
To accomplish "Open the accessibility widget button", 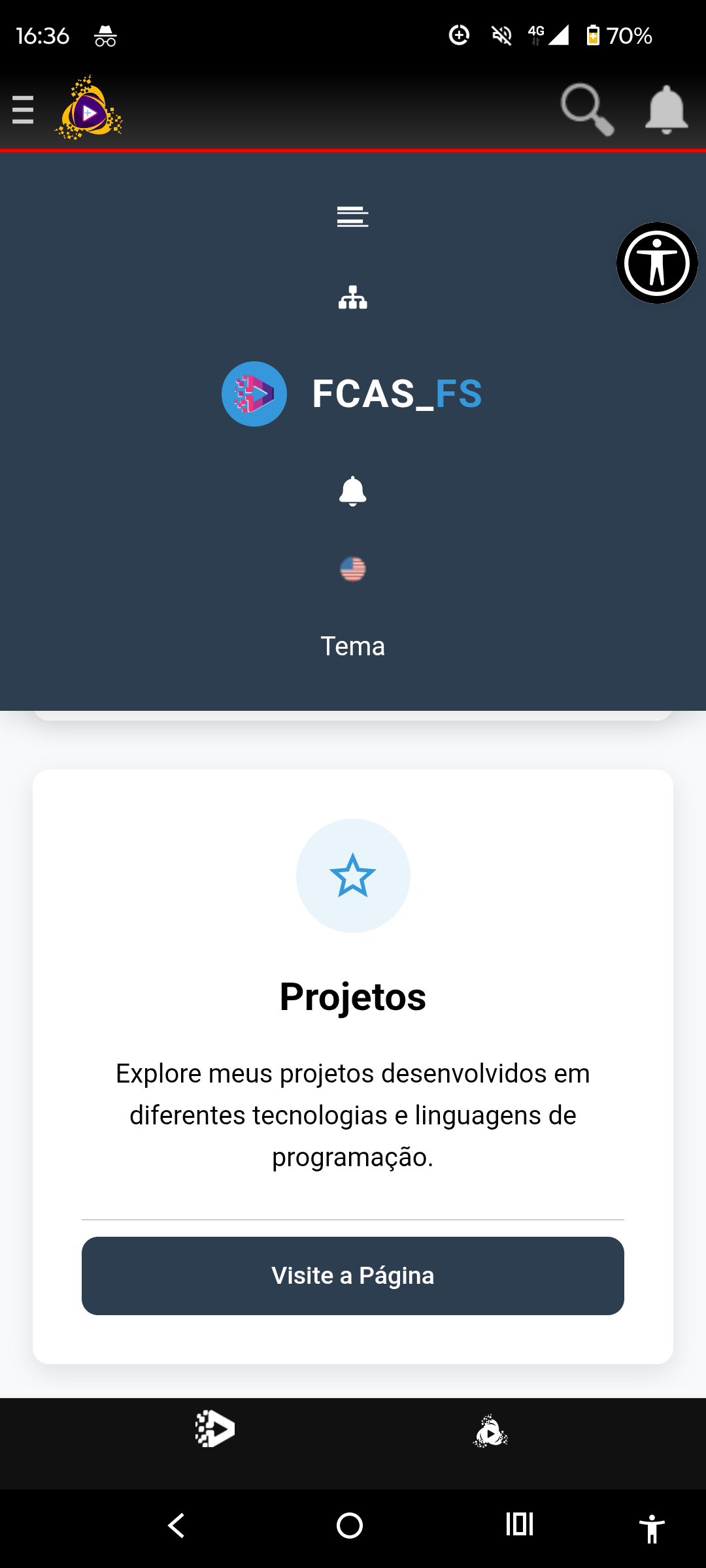I will pyautogui.click(x=657, y=263).
